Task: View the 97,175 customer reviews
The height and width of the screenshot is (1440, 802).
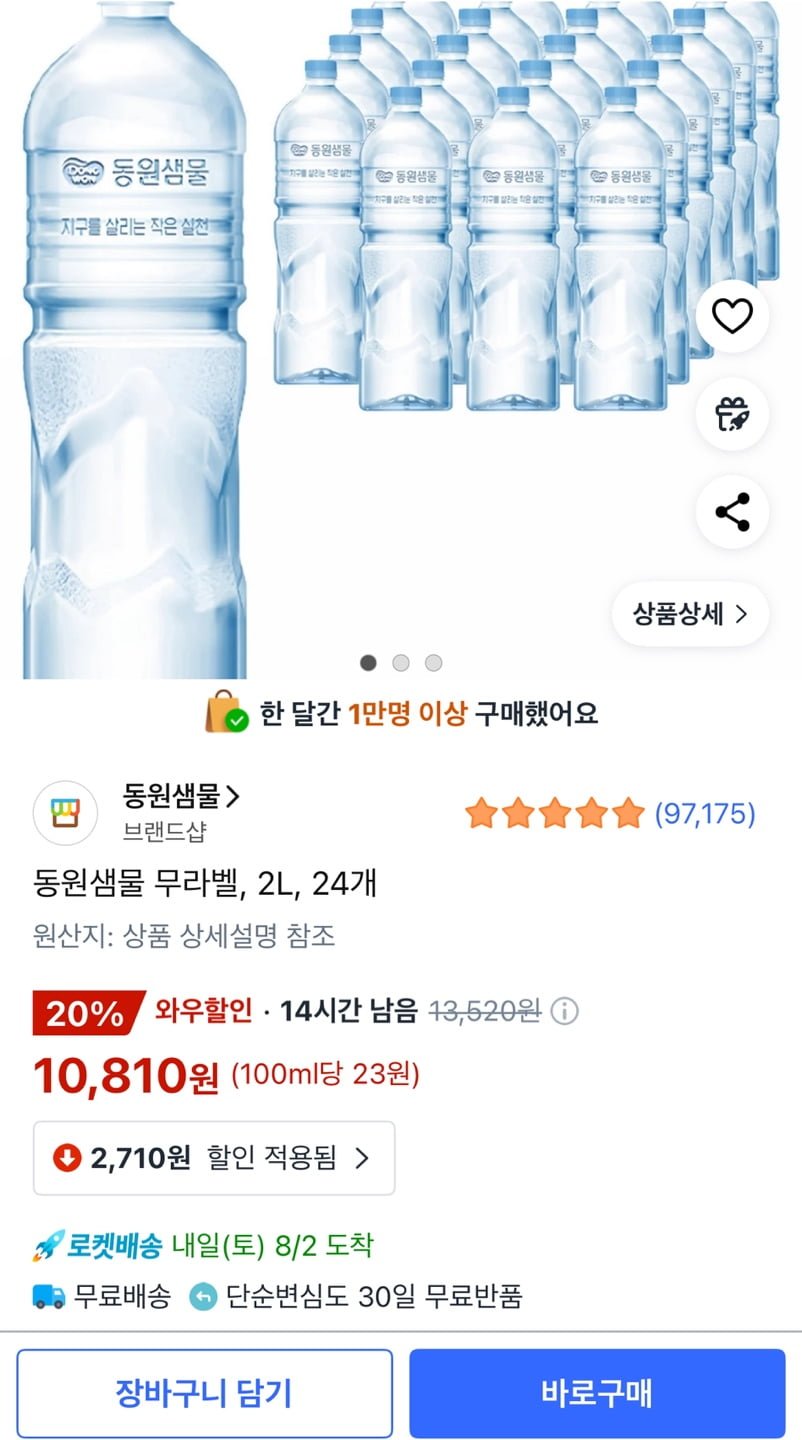Action: tap(704, 814)
